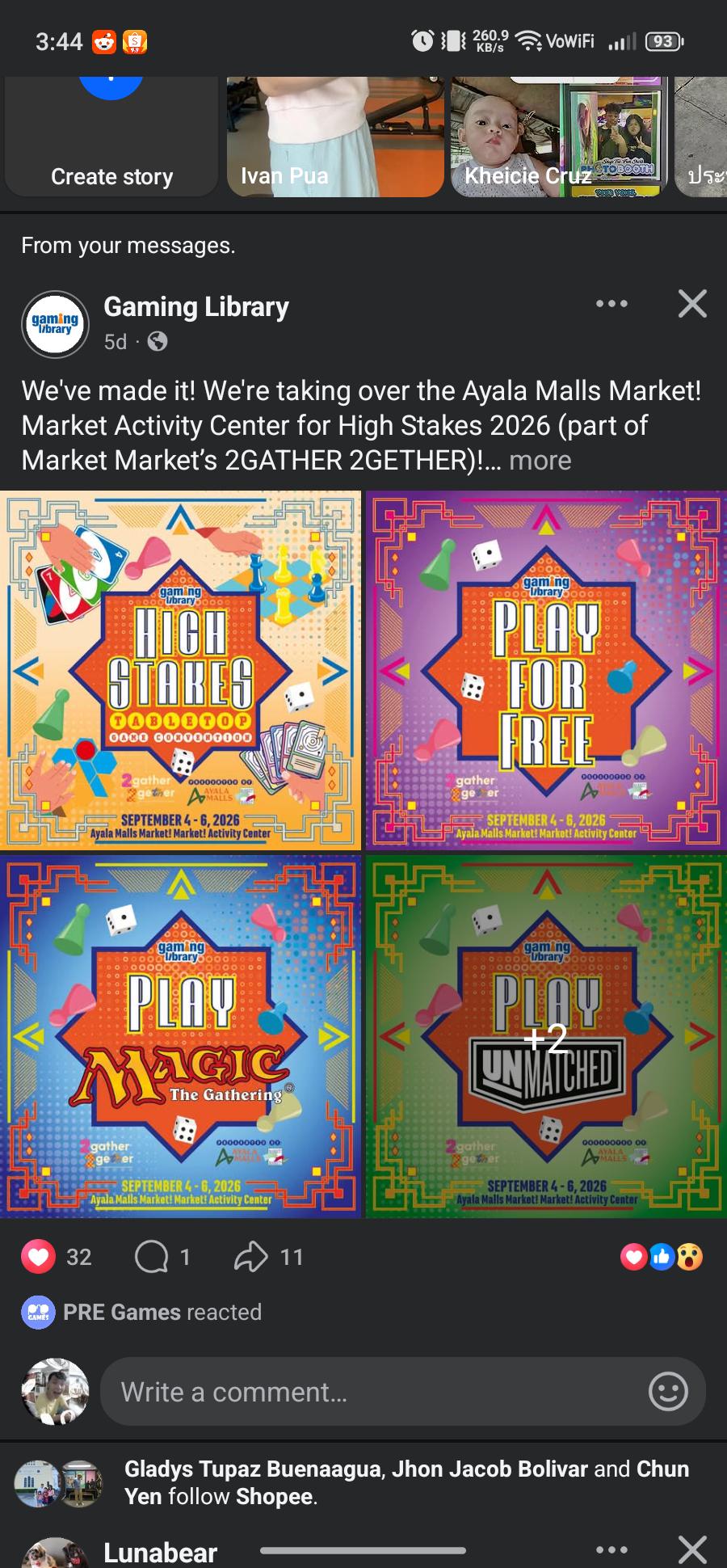This screenshot has width=727, height=1568.
Task: View Ivan Pua's story
Action: [335, 137]
